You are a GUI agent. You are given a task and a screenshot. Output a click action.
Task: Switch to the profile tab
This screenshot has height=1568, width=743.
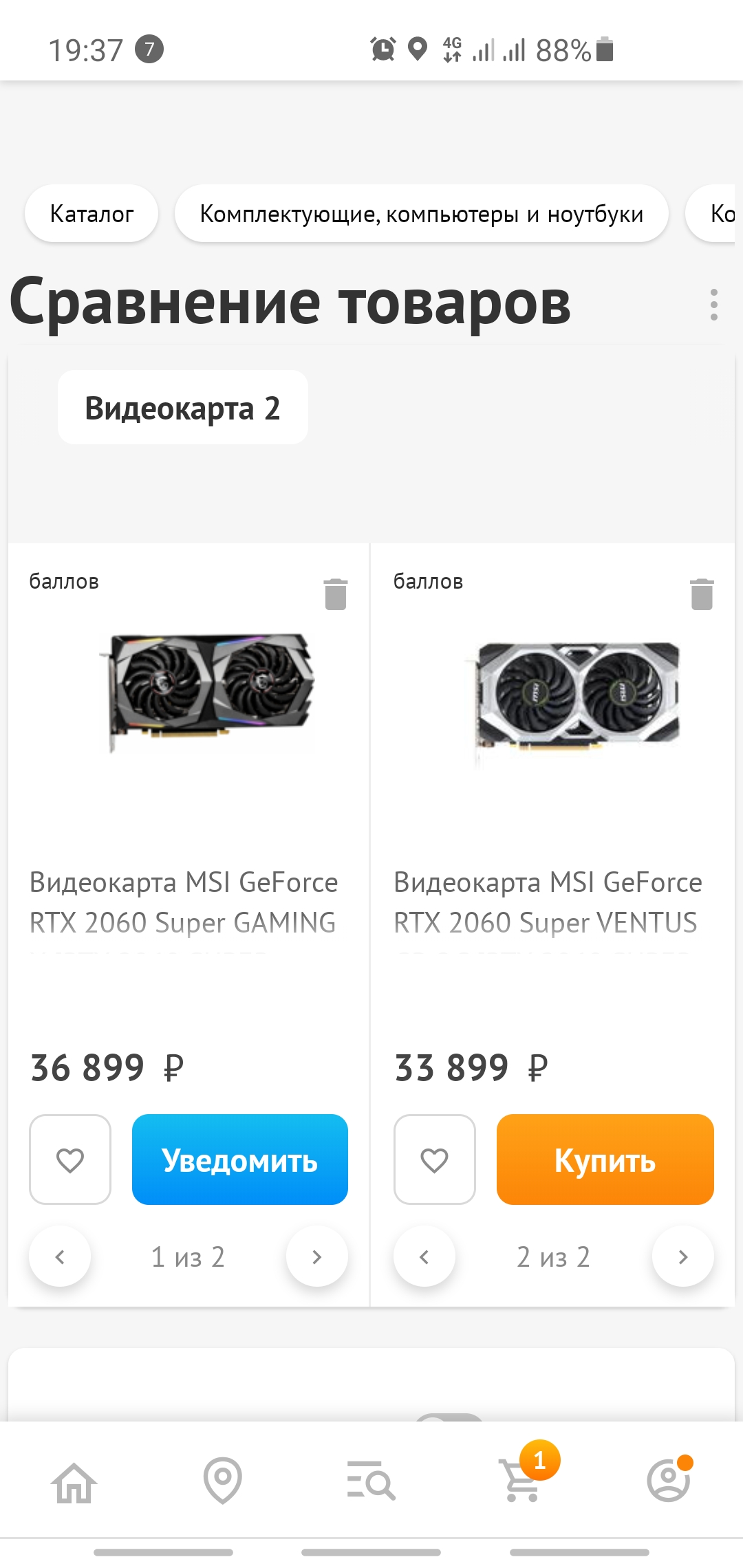coord(668,1481)
